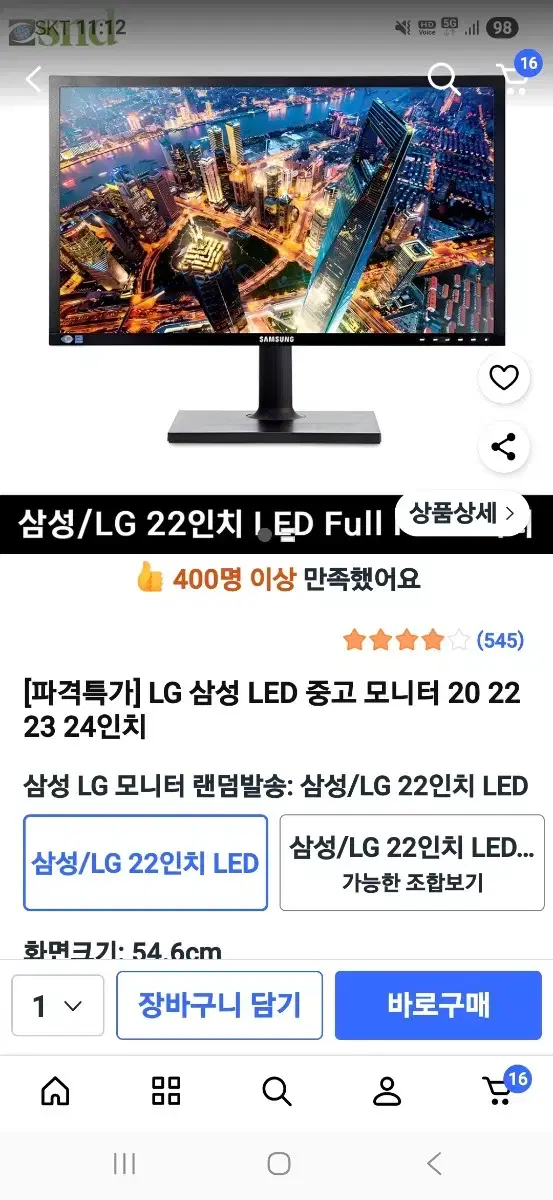Open 상품상세 product details
Screen dimensions: 553x1200
pos(461,515)
